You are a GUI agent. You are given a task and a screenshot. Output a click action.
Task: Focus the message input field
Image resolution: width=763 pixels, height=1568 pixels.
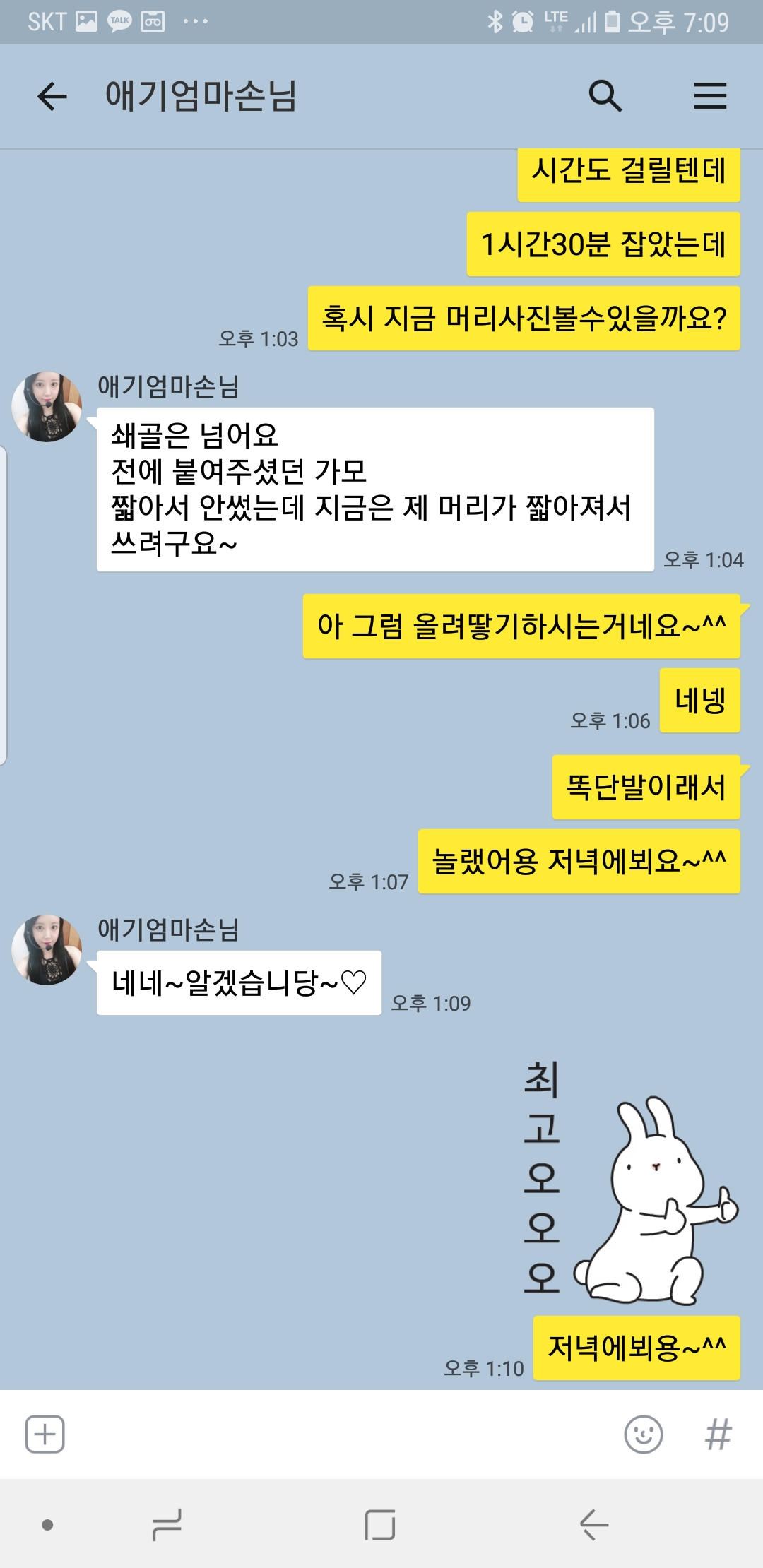click(339, 1435)
